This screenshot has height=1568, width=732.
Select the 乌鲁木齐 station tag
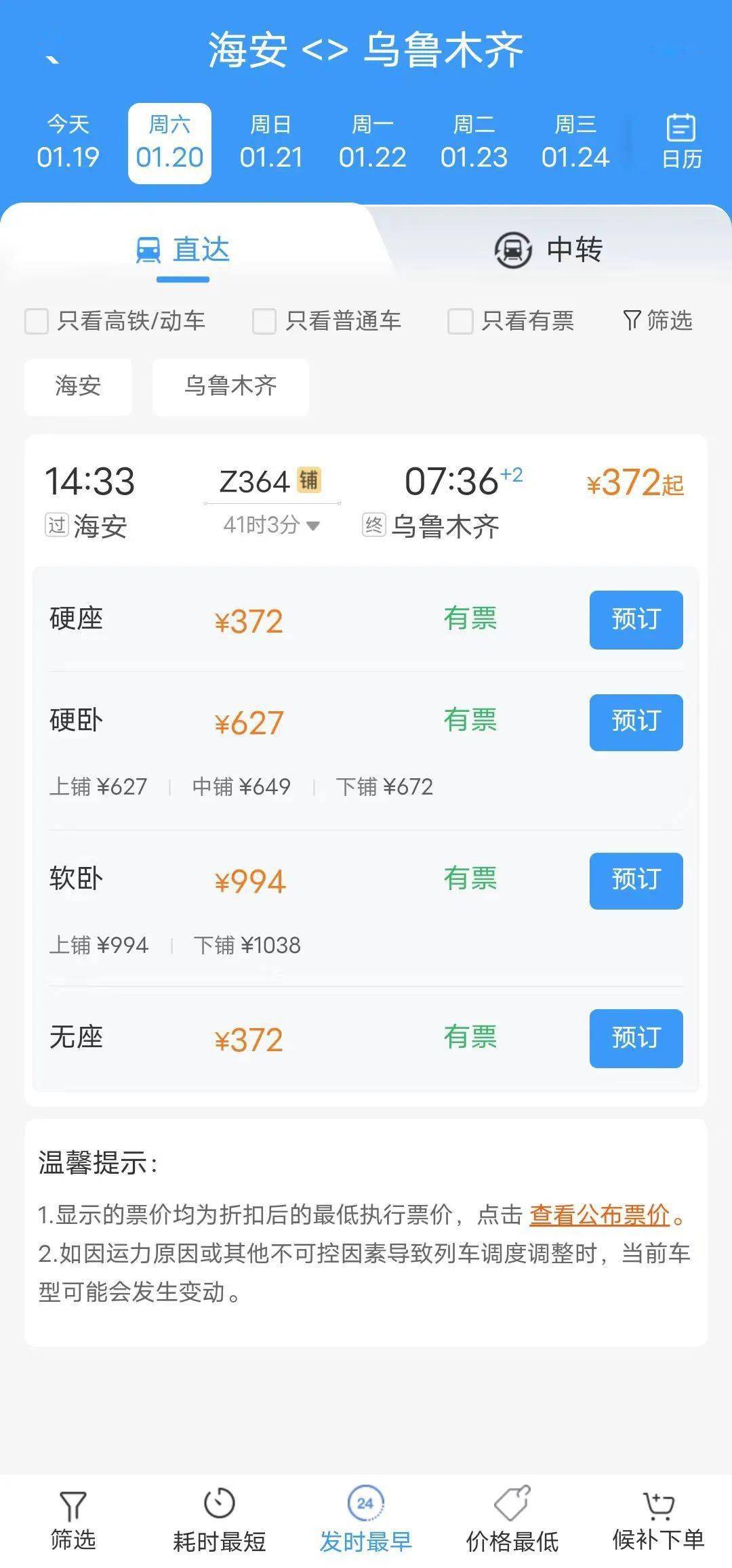click(x=230, y=387)
